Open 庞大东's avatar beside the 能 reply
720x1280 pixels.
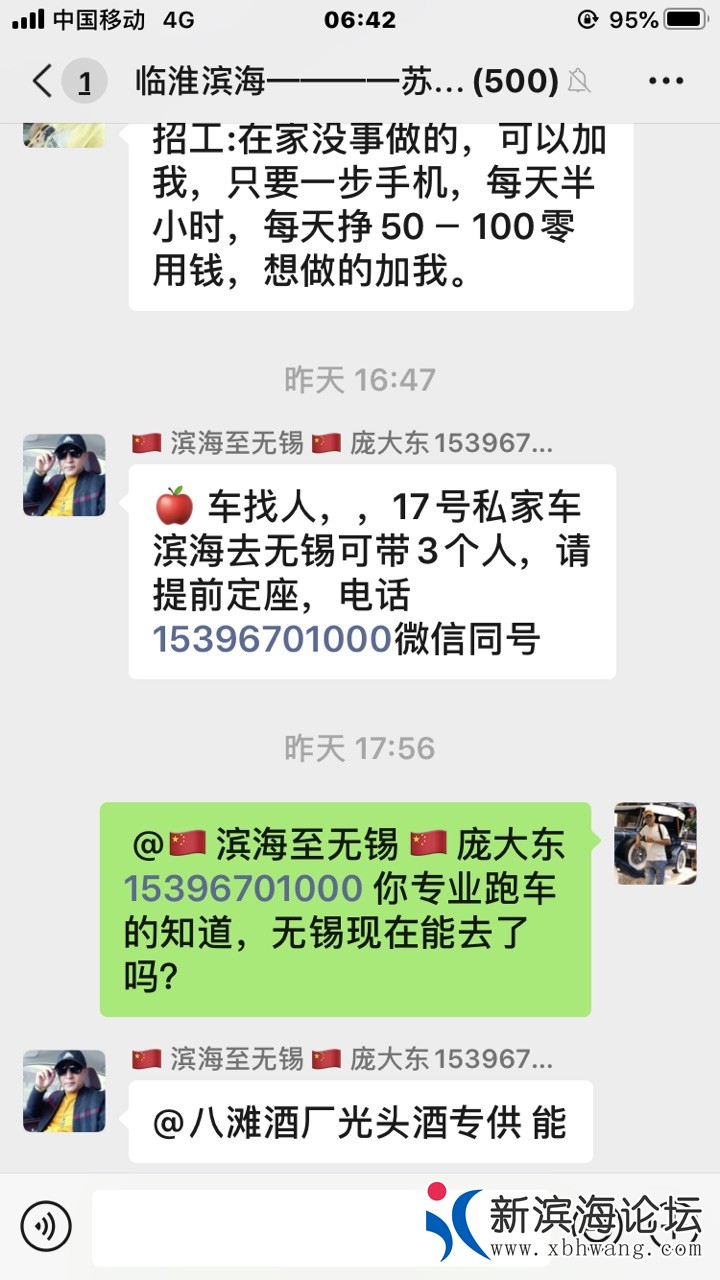pos(64,1091)
